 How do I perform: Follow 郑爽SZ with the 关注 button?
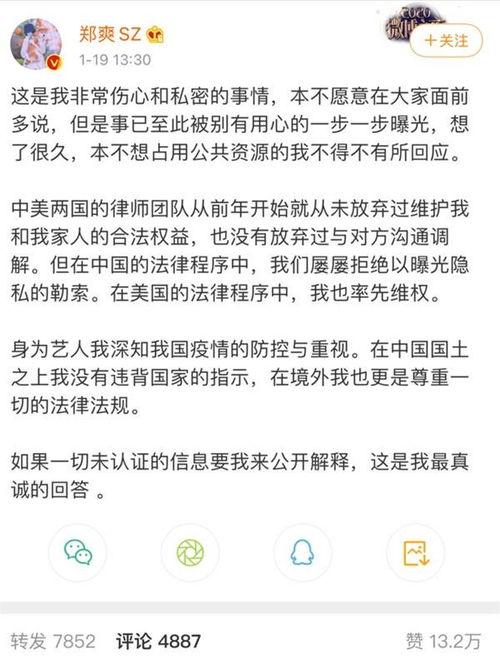click(446, 40)
